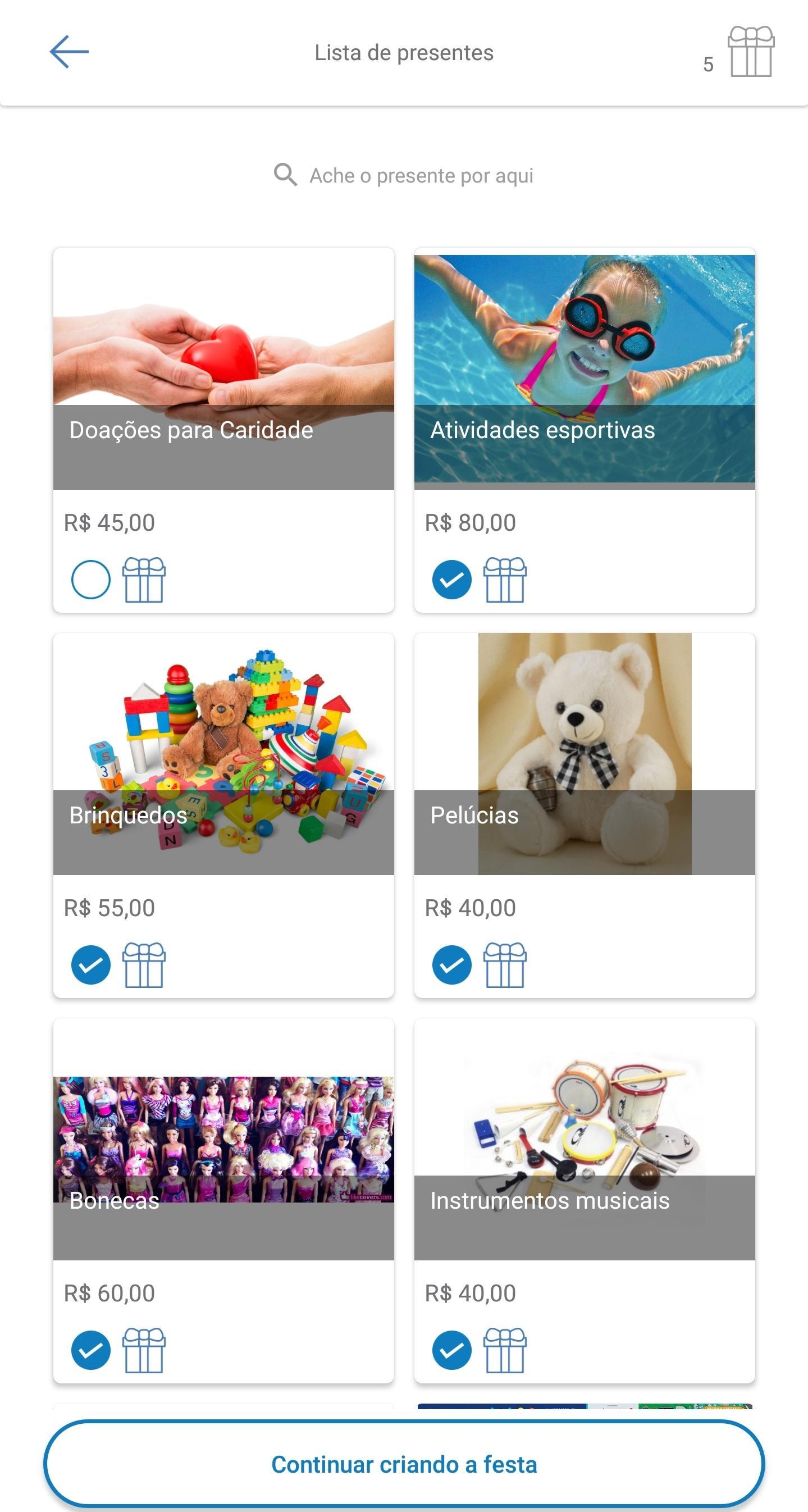Deselect the Brinquedos gift
Screen dimensions: 808x1512
[91, 964]
